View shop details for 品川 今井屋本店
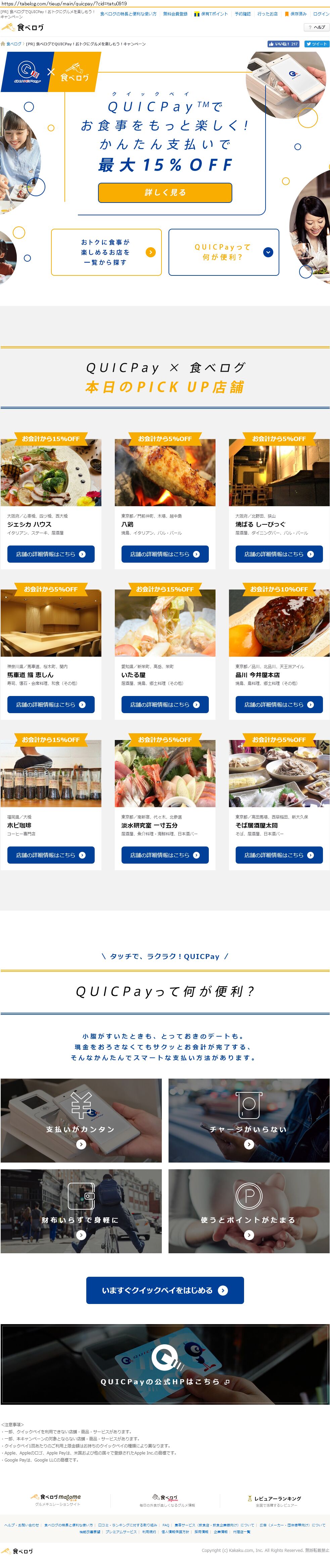330x1568 pixels. pyautogui.click(x=279, y=704)
